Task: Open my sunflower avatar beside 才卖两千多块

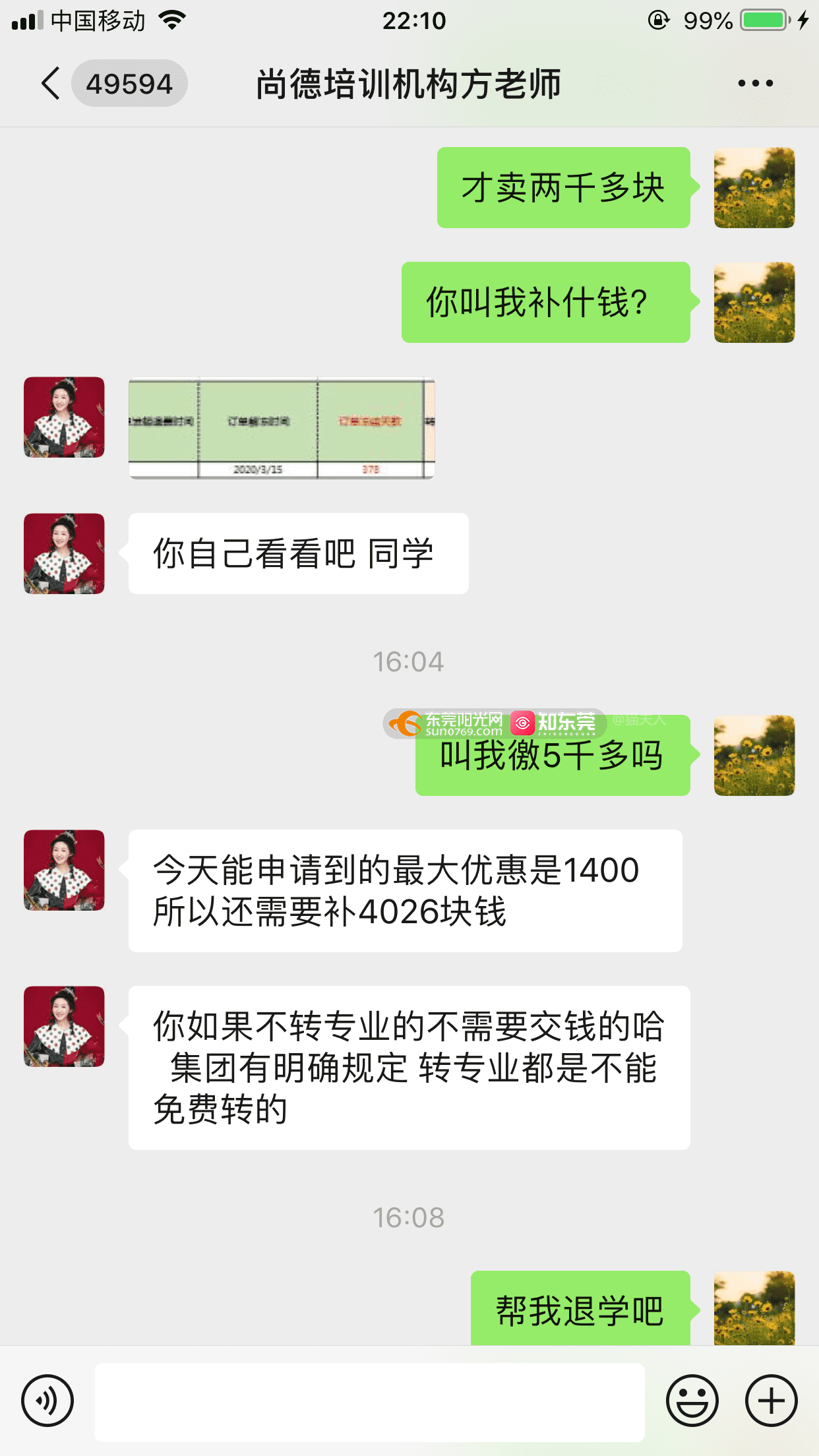Action: 754,188
